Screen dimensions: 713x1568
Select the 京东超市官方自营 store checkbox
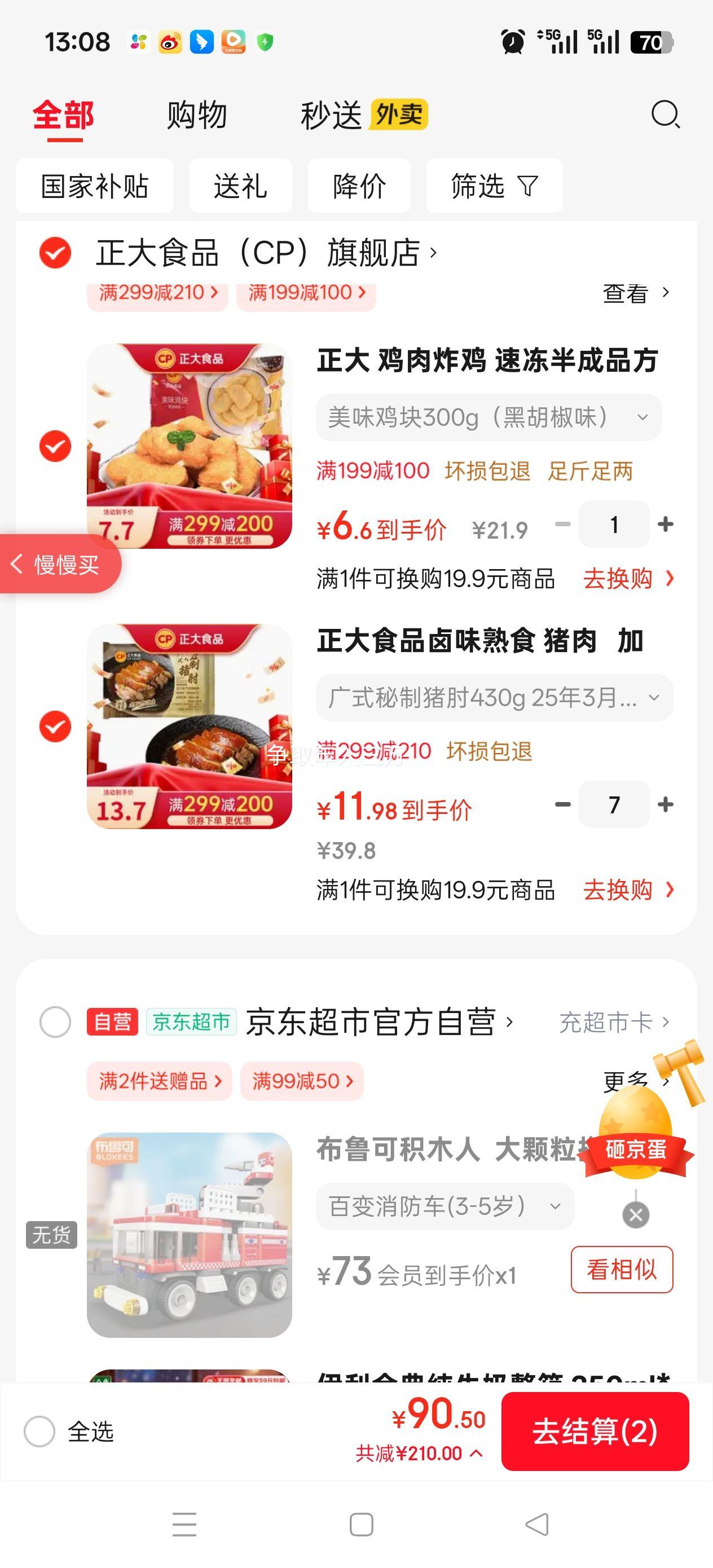54,1022
